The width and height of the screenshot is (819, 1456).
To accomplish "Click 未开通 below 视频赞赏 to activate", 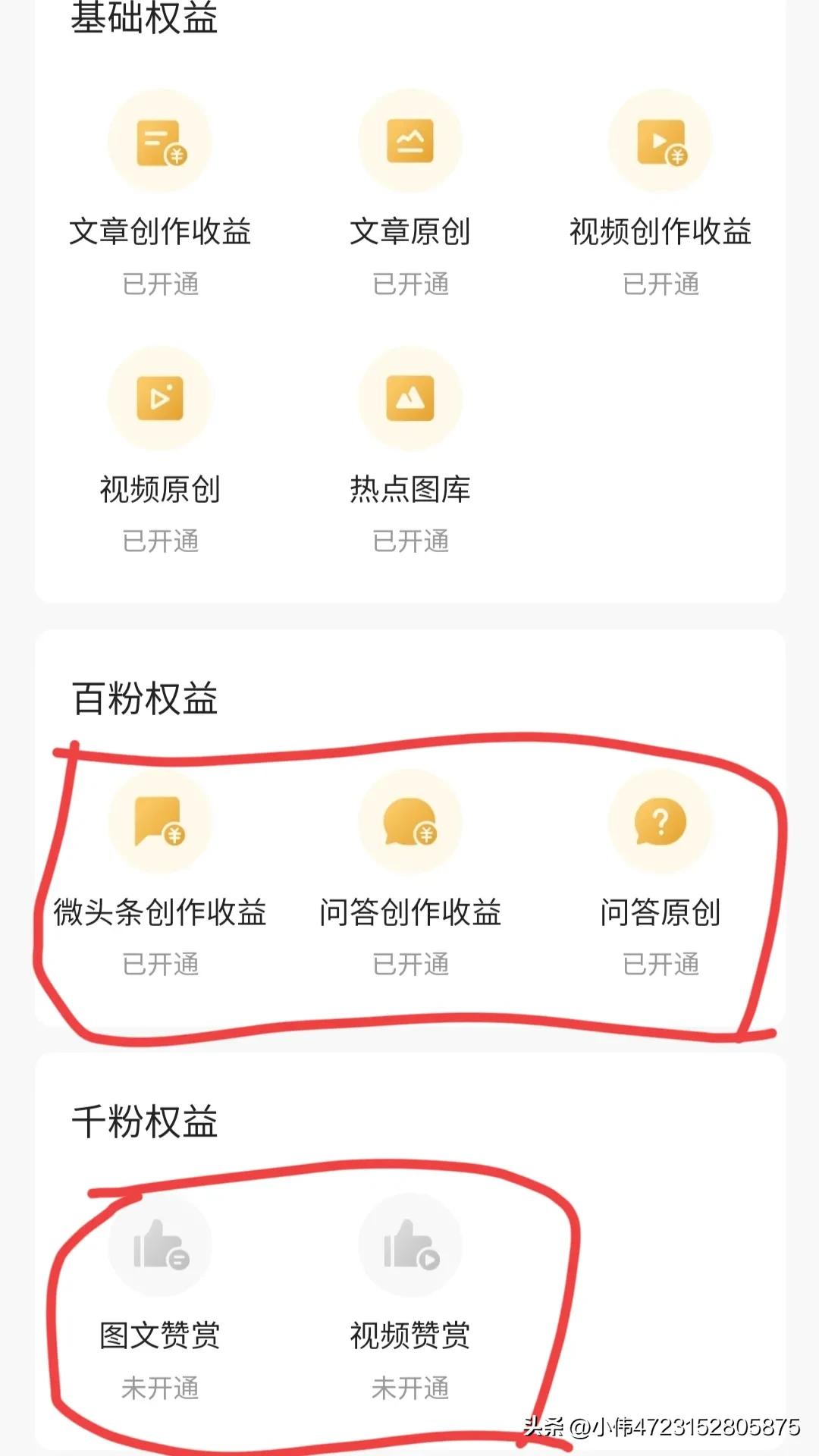I will coord(409,1389).
